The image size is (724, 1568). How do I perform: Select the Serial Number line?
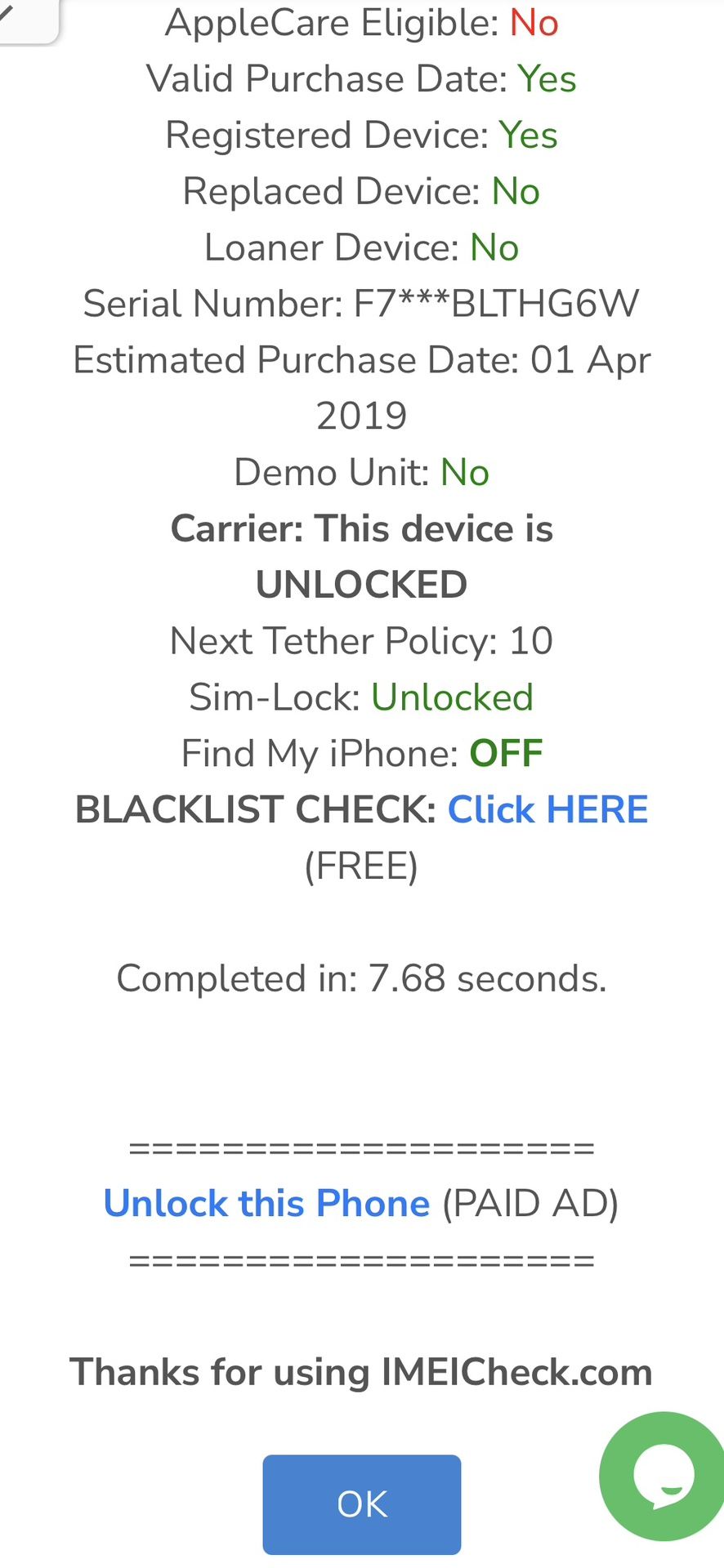tap(361, 303)
